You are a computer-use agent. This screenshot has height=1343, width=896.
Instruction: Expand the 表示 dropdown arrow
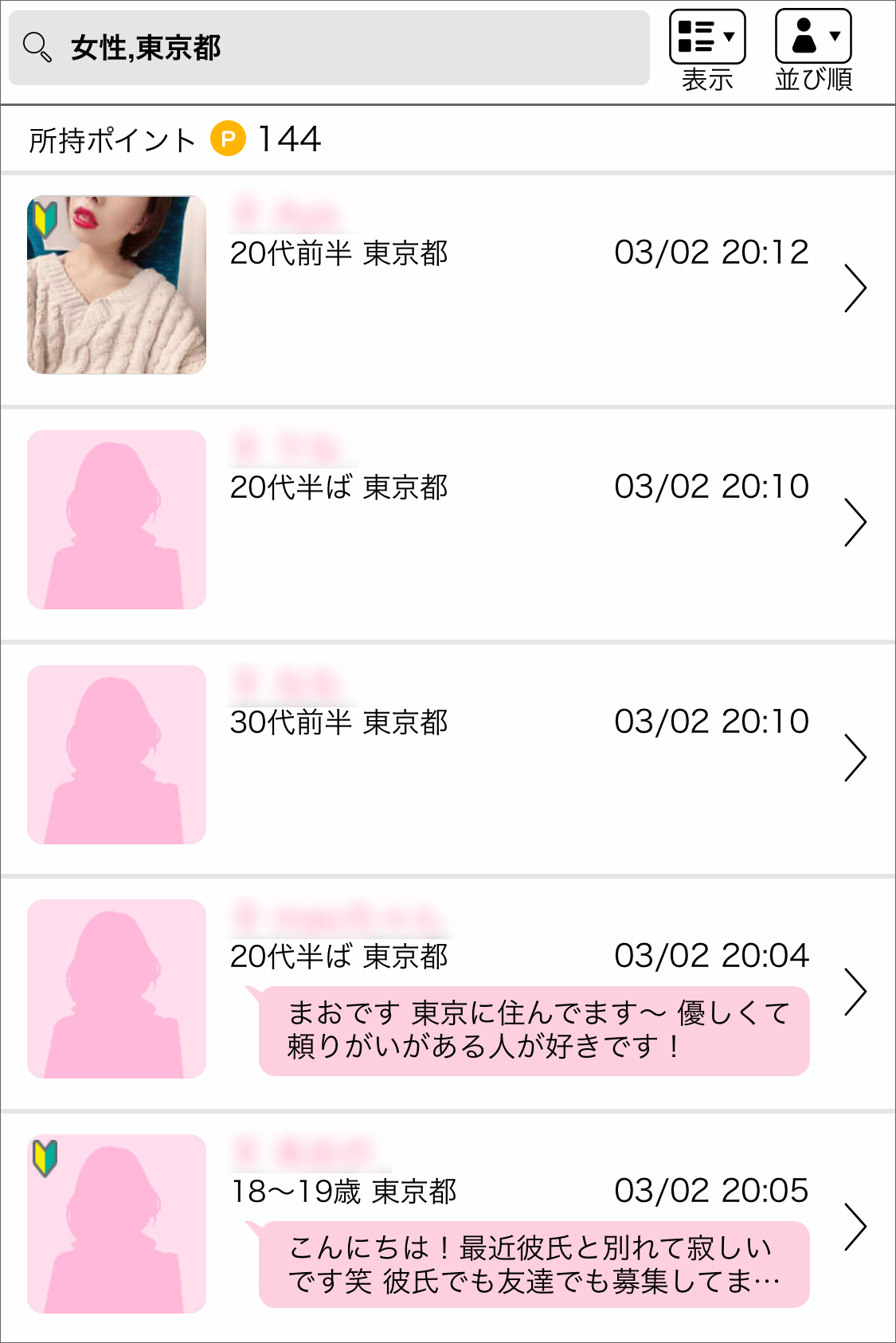[730, 37]
